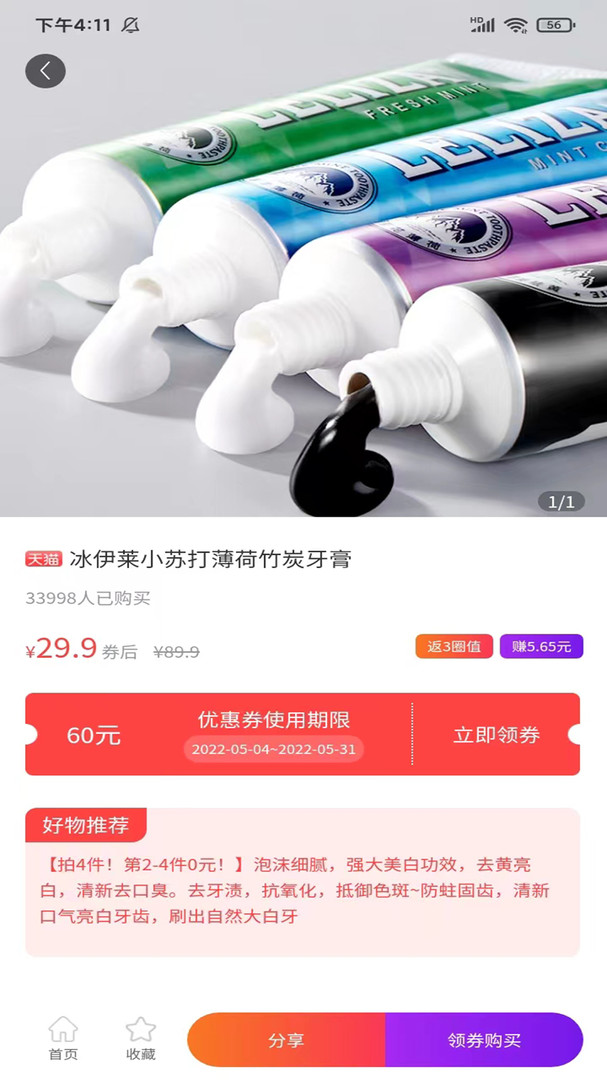Add product to 收藏 favorites
Image resolution: width=607 pixels, height=1080 pixels.
[x=141, y=1038]
